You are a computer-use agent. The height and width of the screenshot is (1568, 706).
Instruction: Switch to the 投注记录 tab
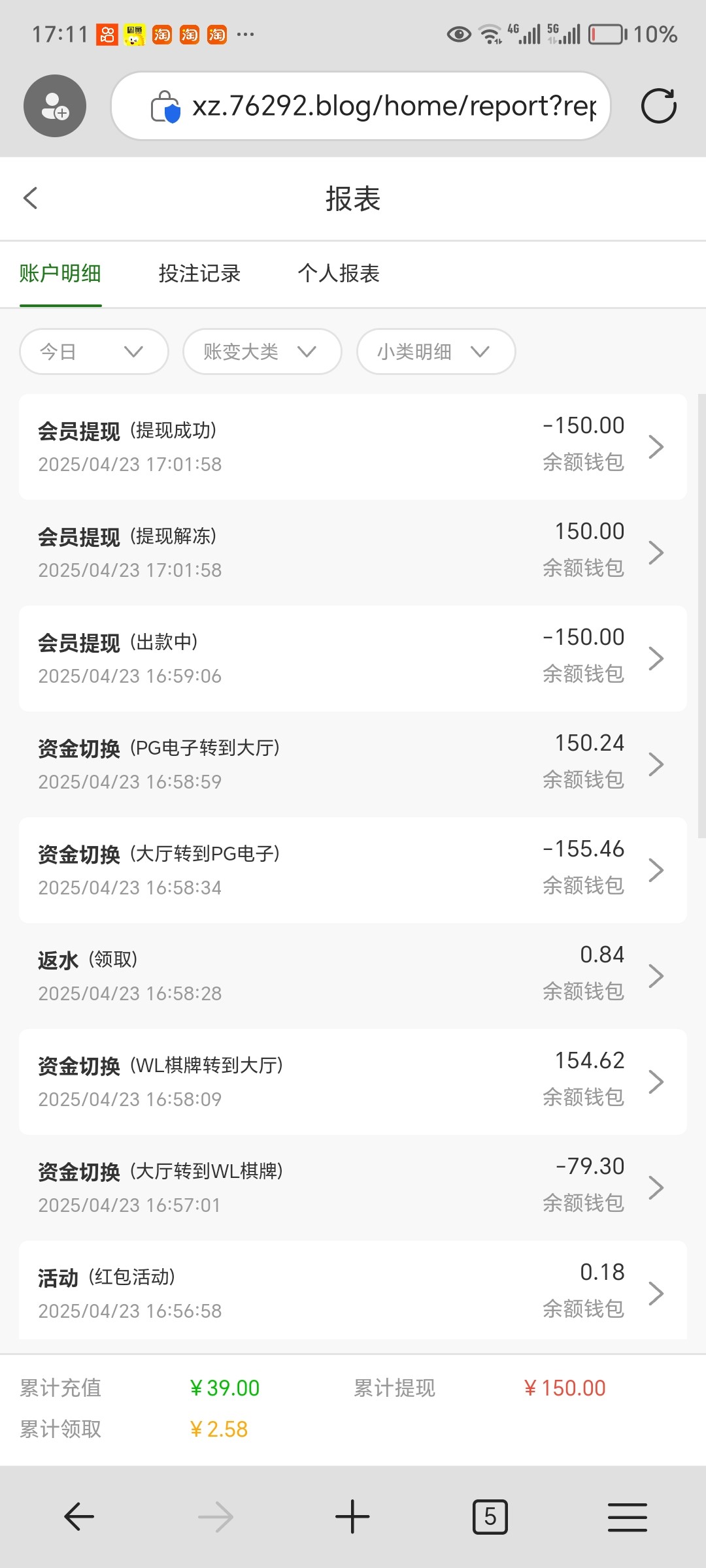tap(199, 273)
